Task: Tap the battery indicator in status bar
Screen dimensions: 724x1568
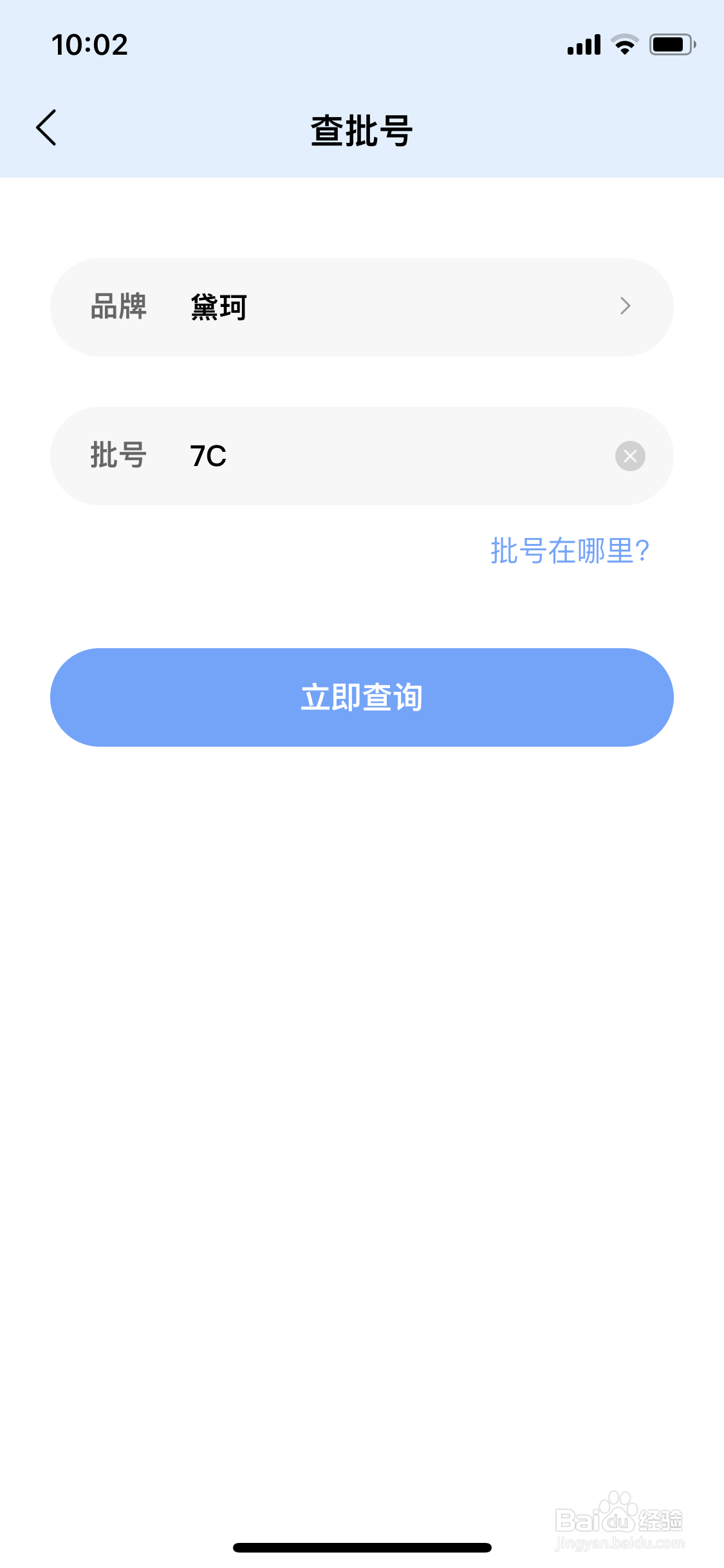Action: click(x=671, y=44)
